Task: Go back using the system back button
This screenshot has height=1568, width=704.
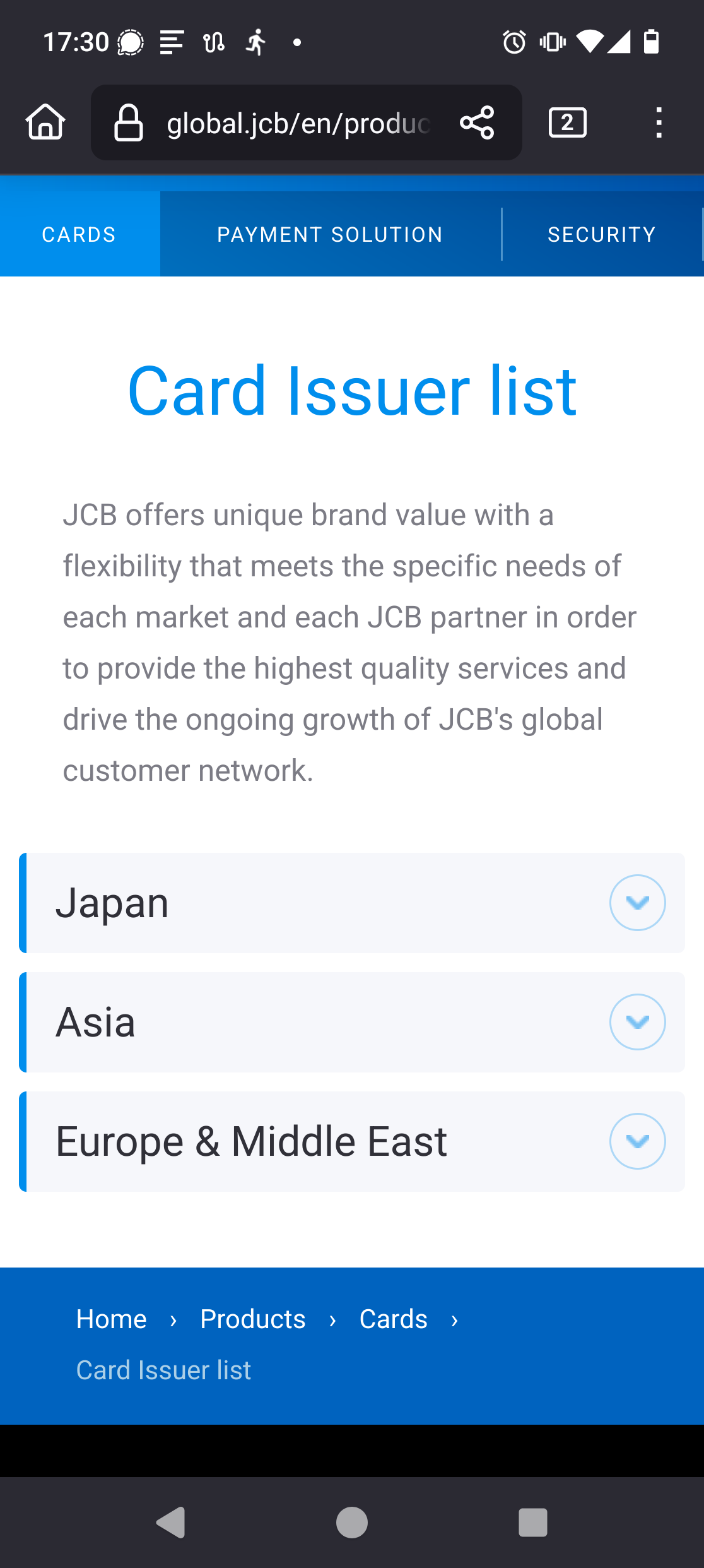Action: point(170,1523)
